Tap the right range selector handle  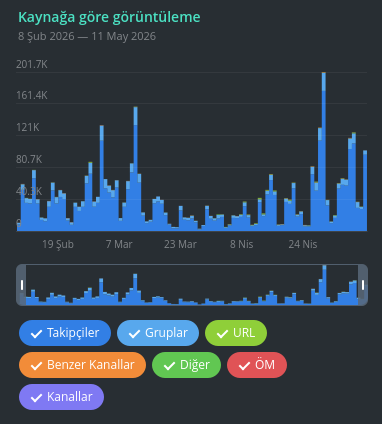363,285
